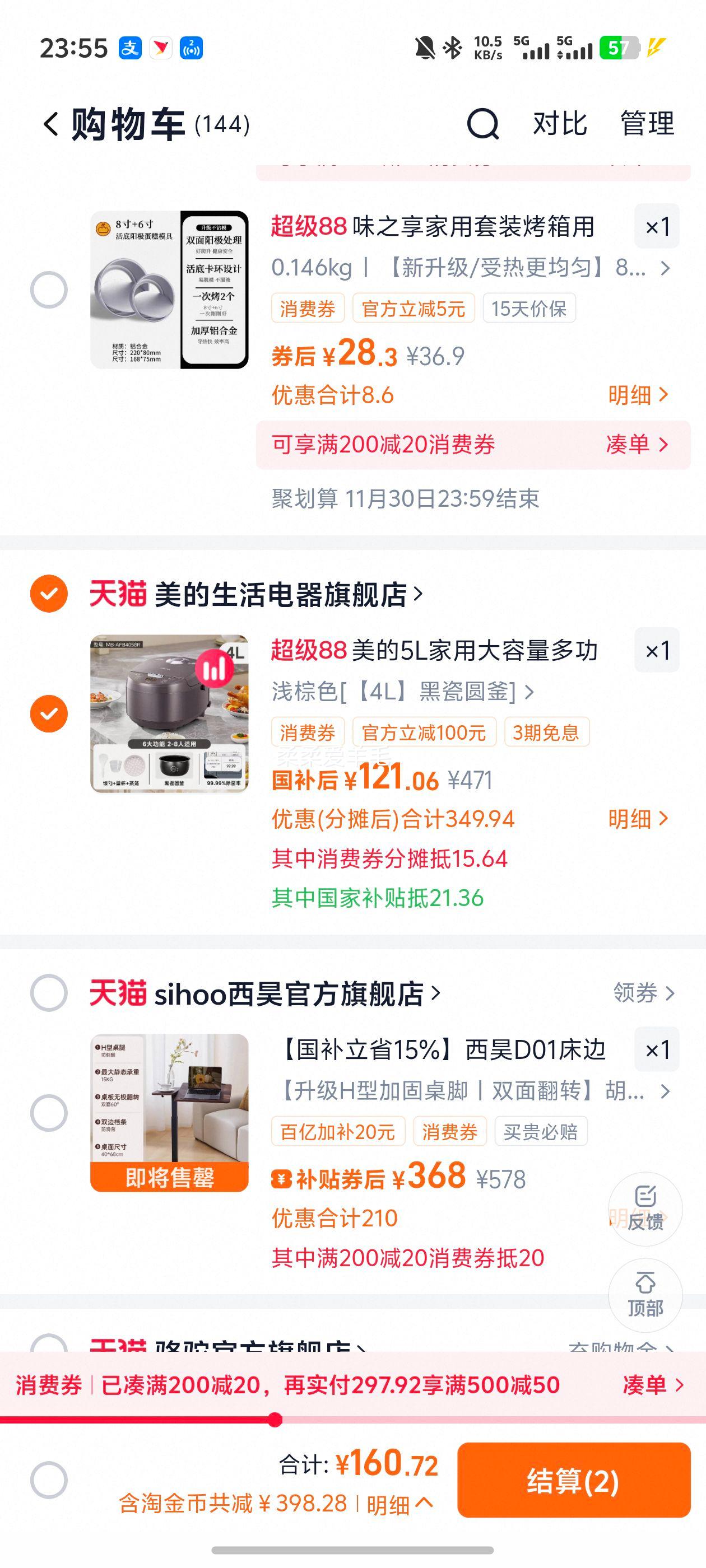Select the 西昊D01 bedside table item
706x1568 pixels.
tap(49, 1113)
